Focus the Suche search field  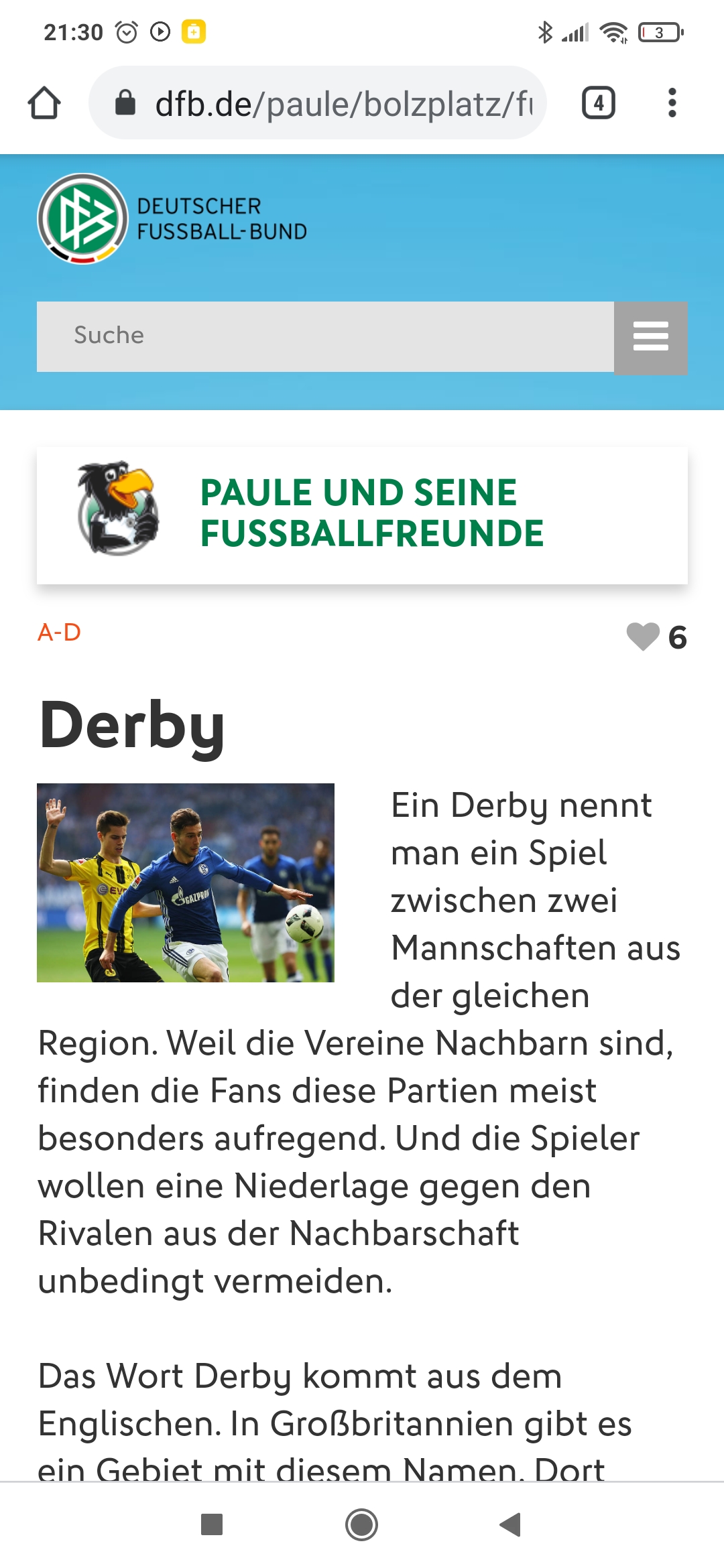coord(325,336)
